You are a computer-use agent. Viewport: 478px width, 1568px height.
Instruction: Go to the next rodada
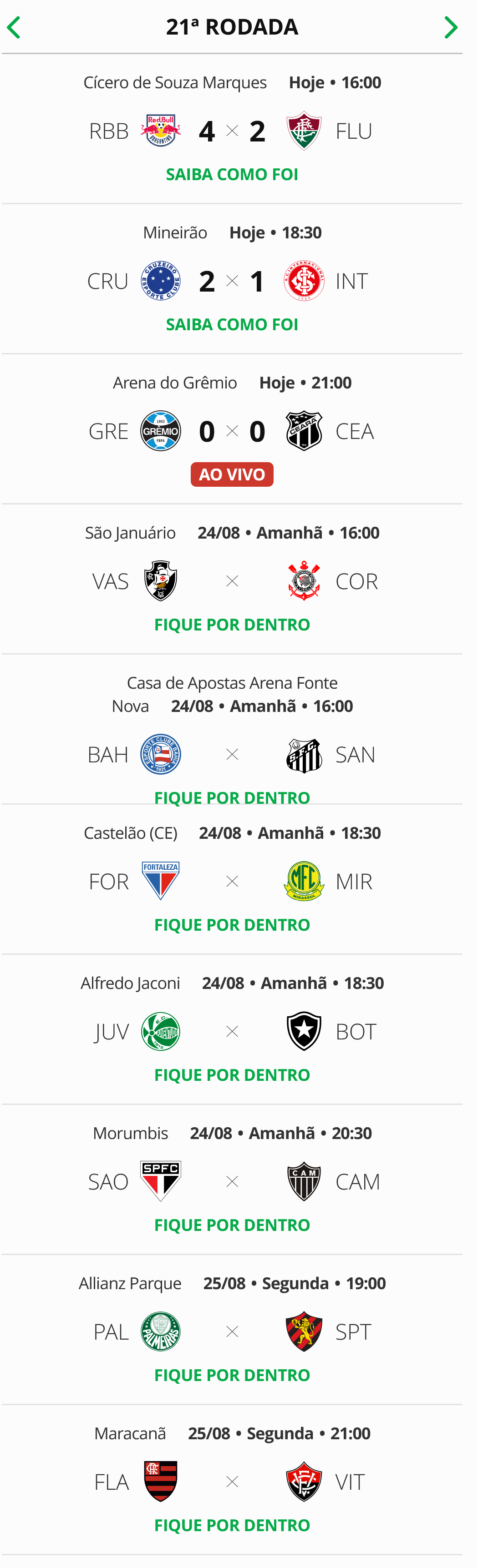[451, 27]
